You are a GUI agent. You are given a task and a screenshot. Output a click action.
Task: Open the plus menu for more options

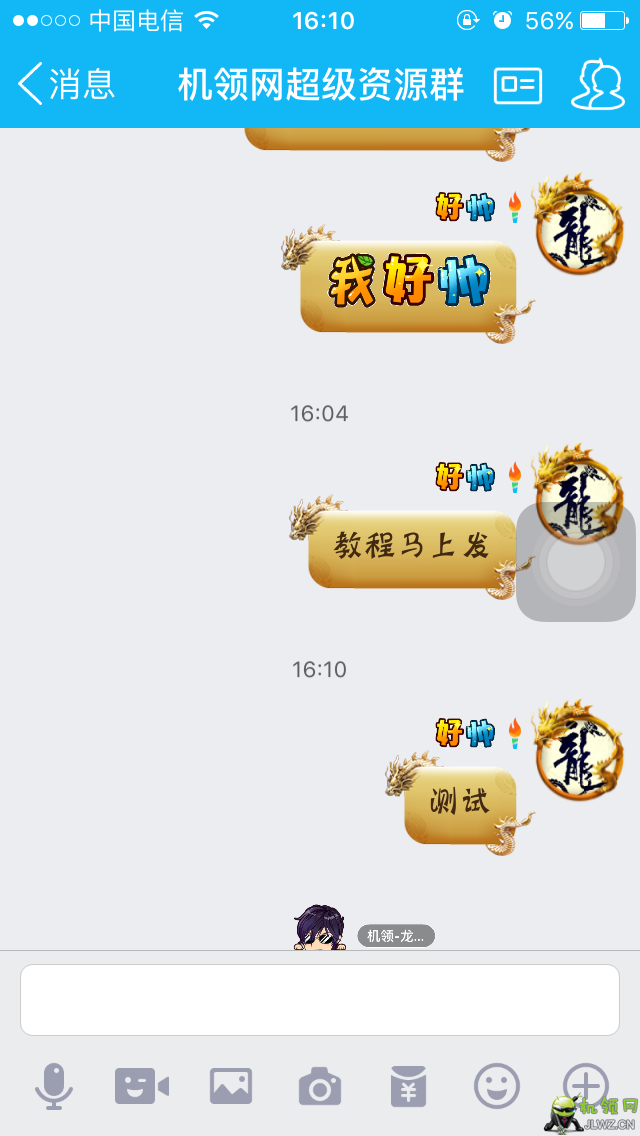585,1084
